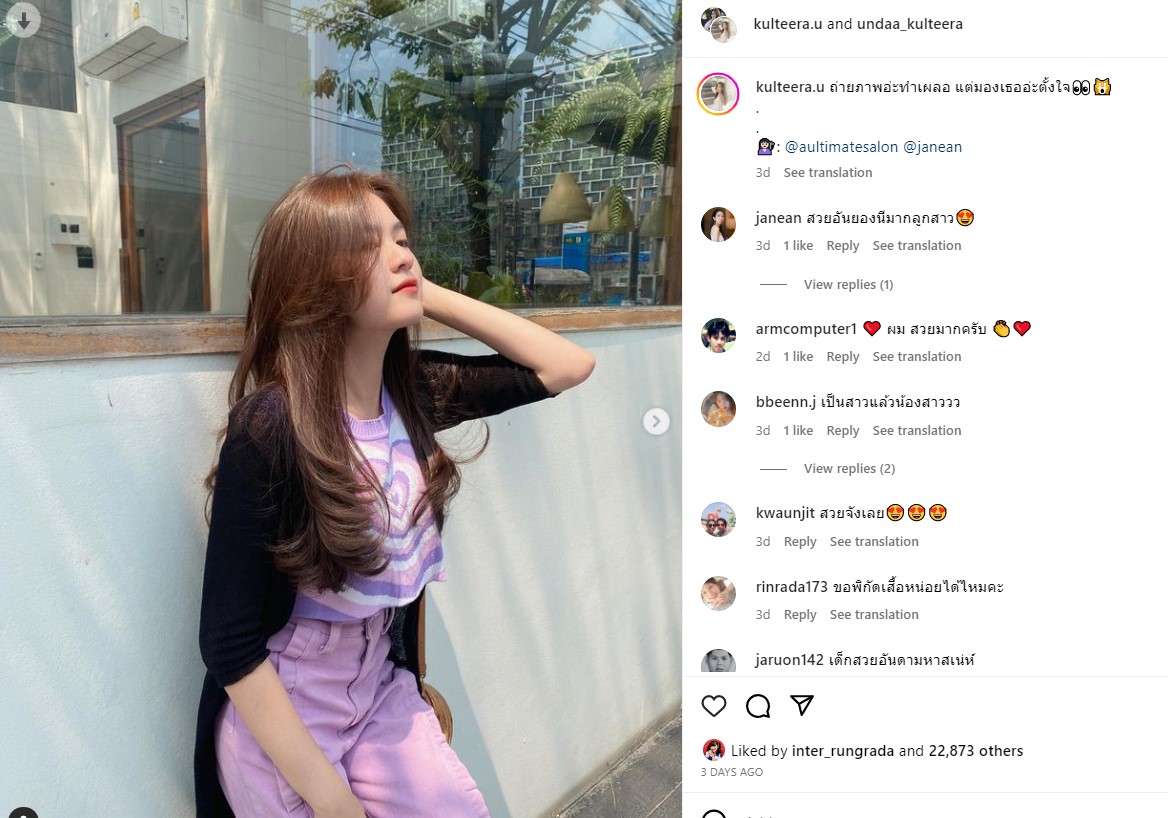The width and height of the screenshot is (1168, 818).
Task: Expand View replies (2) under bbeenn.j
Action: (x=849, y=469)
